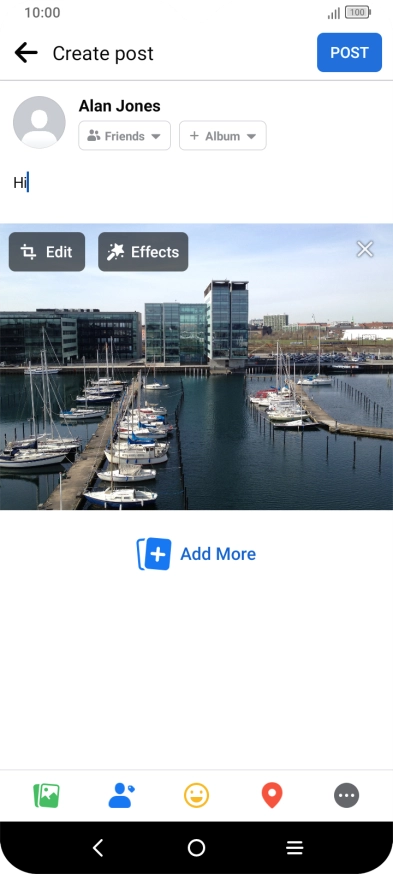The image size is (393, 874).
Task: Open the Album dropdown
Action: [x=222, y=136]
